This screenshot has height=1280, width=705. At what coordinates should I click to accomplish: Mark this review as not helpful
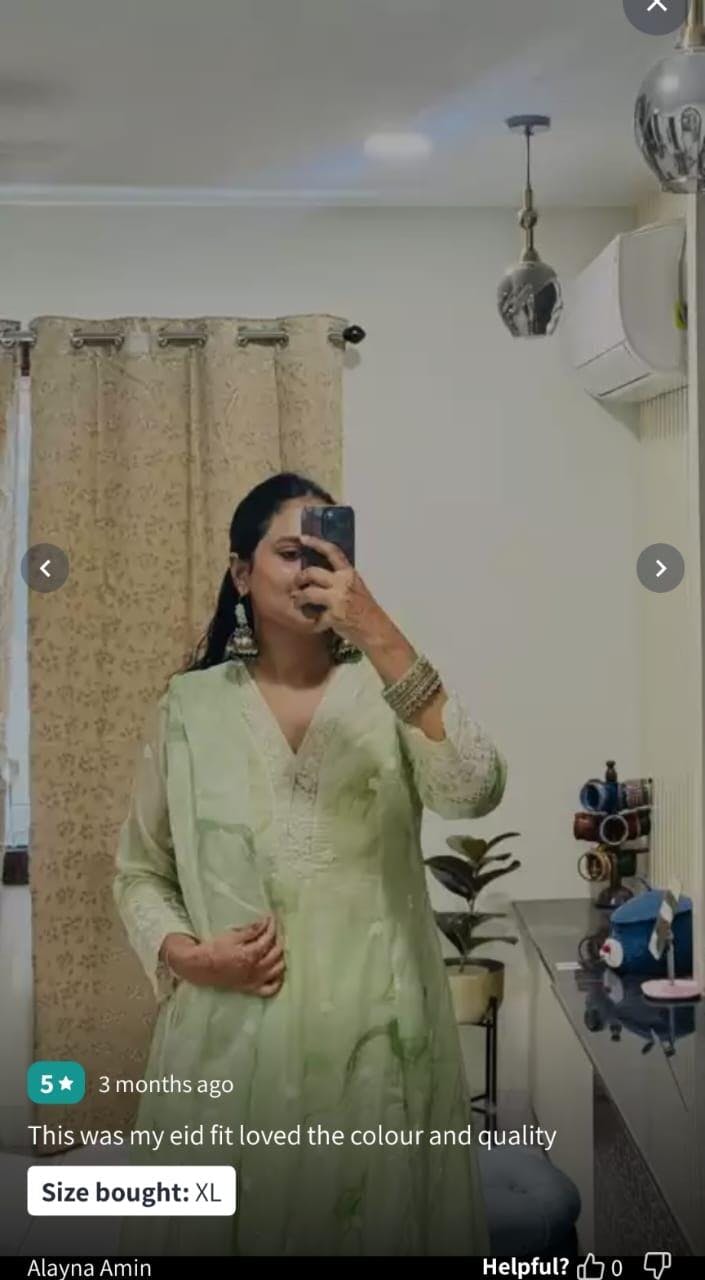(x=656, y=1266)
